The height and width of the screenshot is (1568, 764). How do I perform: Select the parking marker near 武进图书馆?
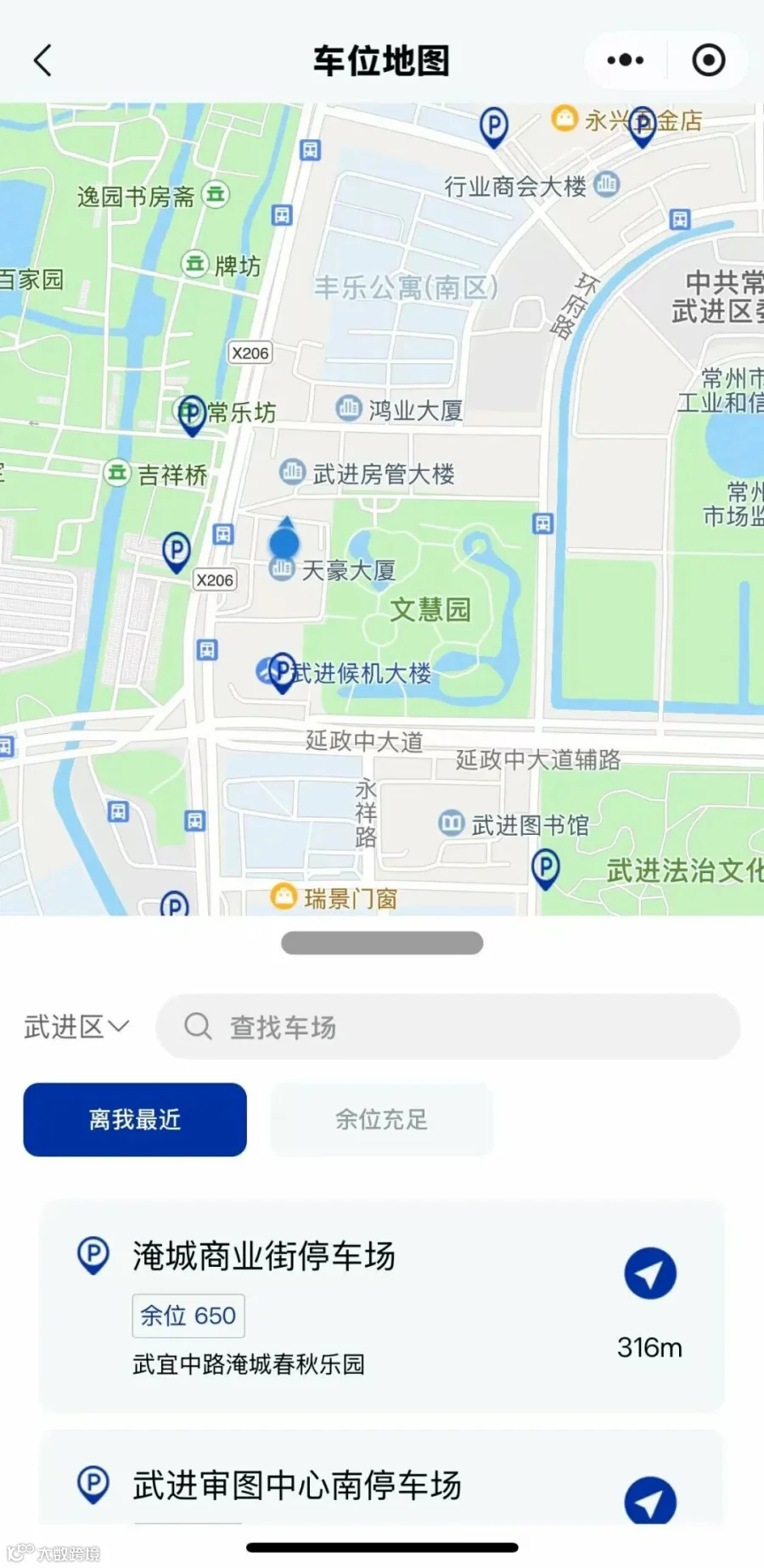click(x=546, y=870)
